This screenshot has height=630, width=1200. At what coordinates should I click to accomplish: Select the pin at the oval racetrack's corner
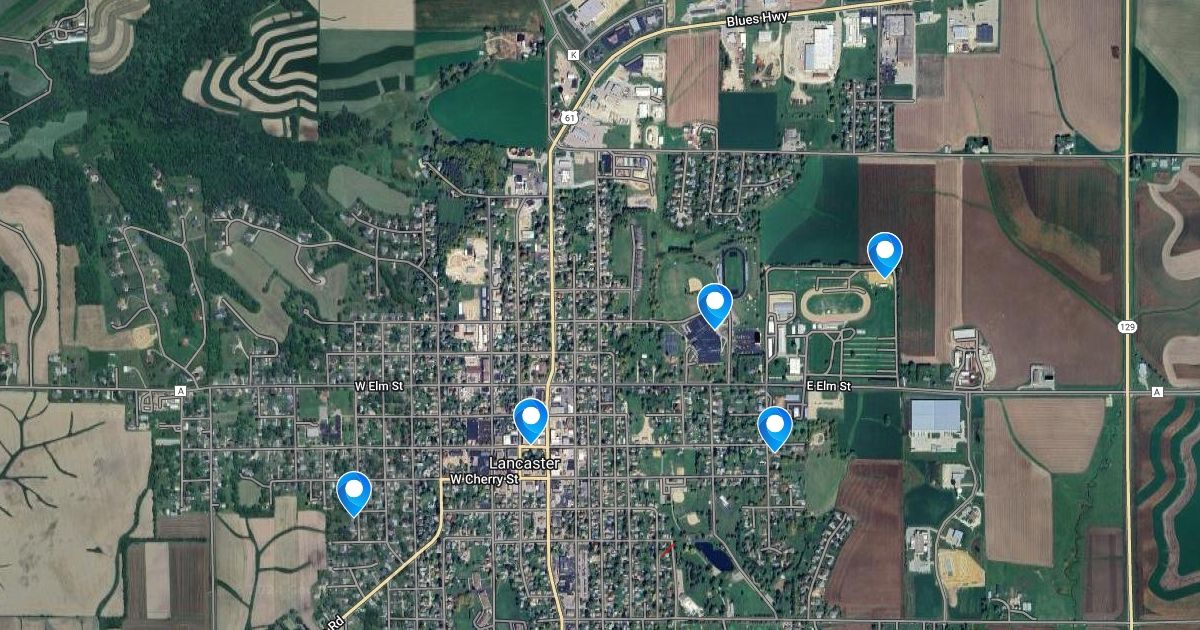[x=884, y=252]
